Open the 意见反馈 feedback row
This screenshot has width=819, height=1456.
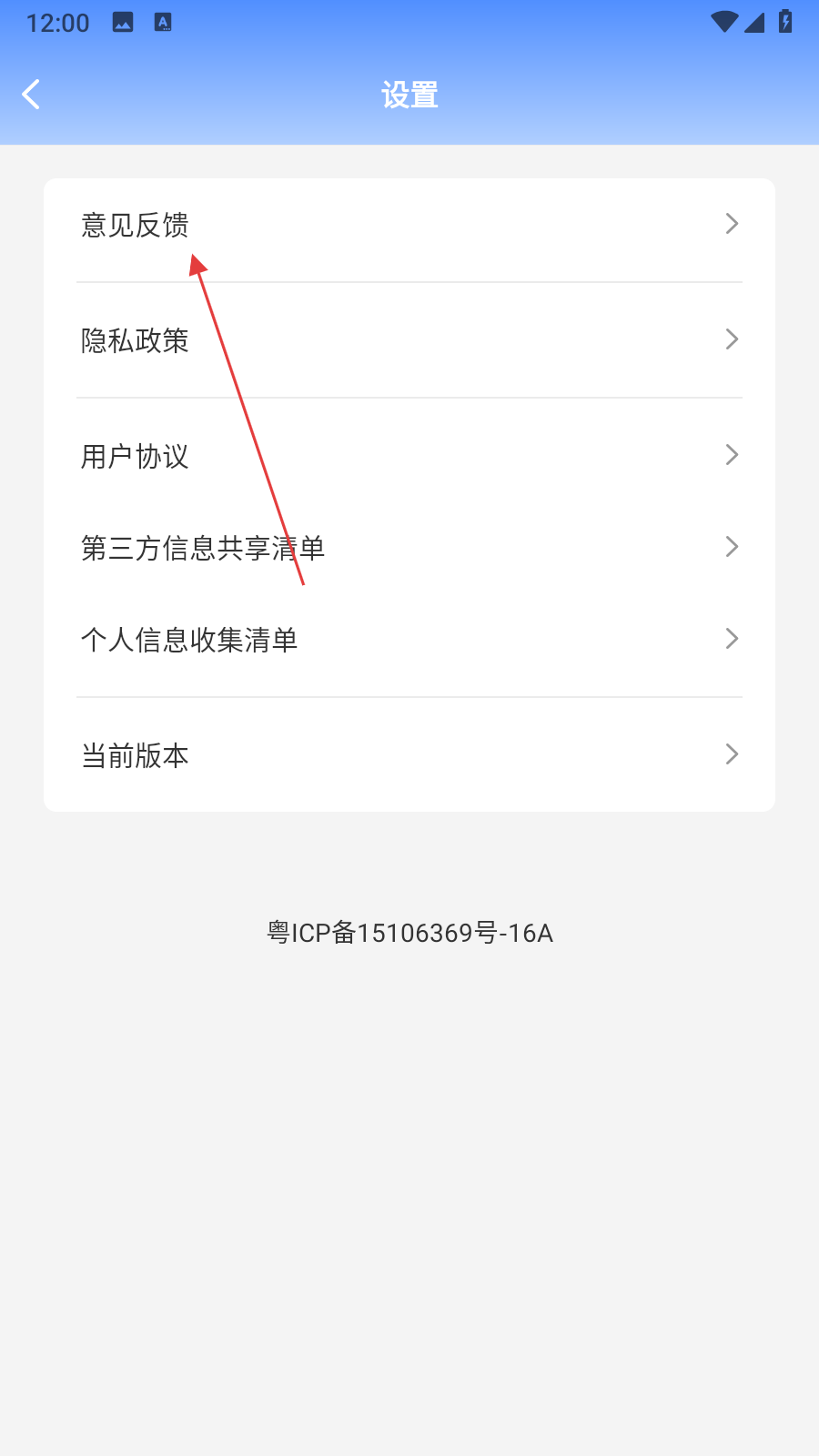pyautogui.click(x=409, y=225)
